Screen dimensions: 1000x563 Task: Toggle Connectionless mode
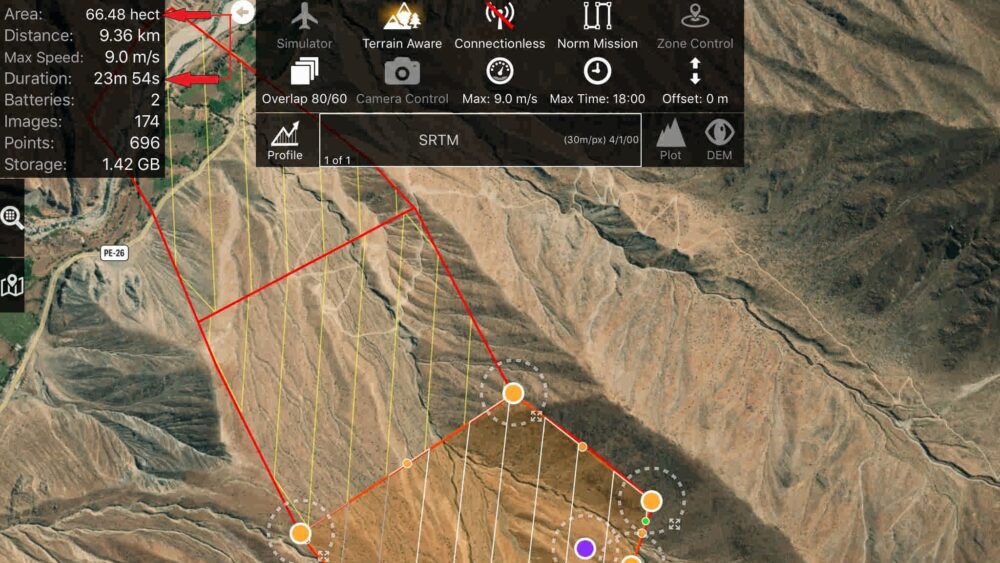[499, 26]
